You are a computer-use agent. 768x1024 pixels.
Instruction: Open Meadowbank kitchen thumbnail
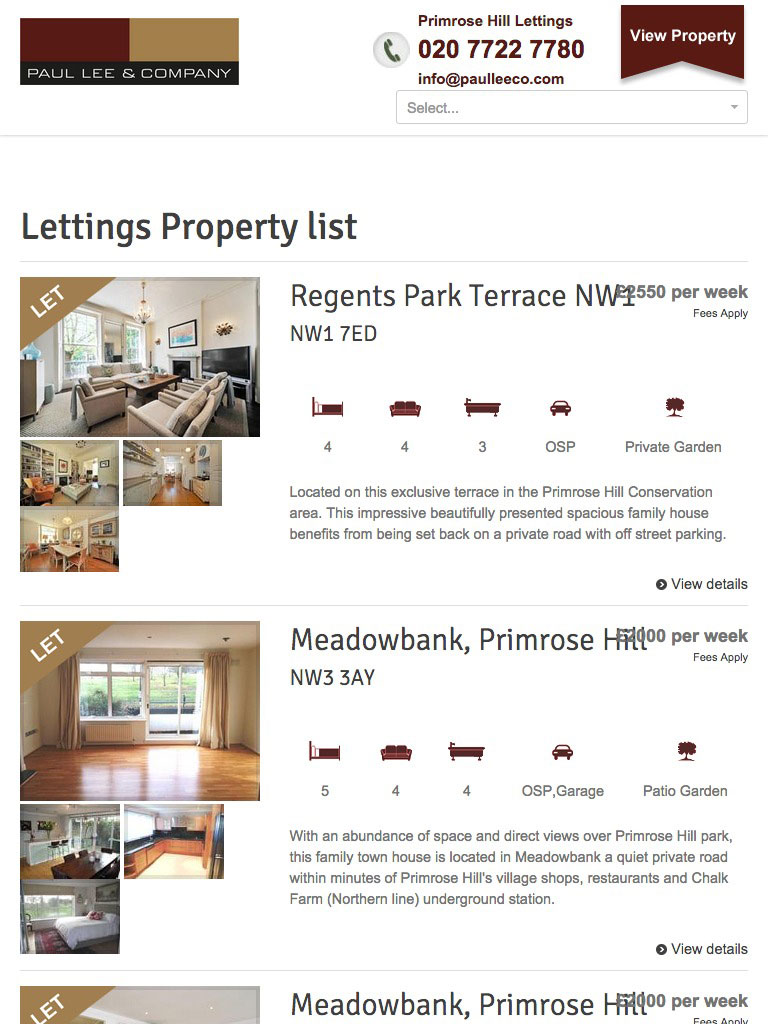173,841
